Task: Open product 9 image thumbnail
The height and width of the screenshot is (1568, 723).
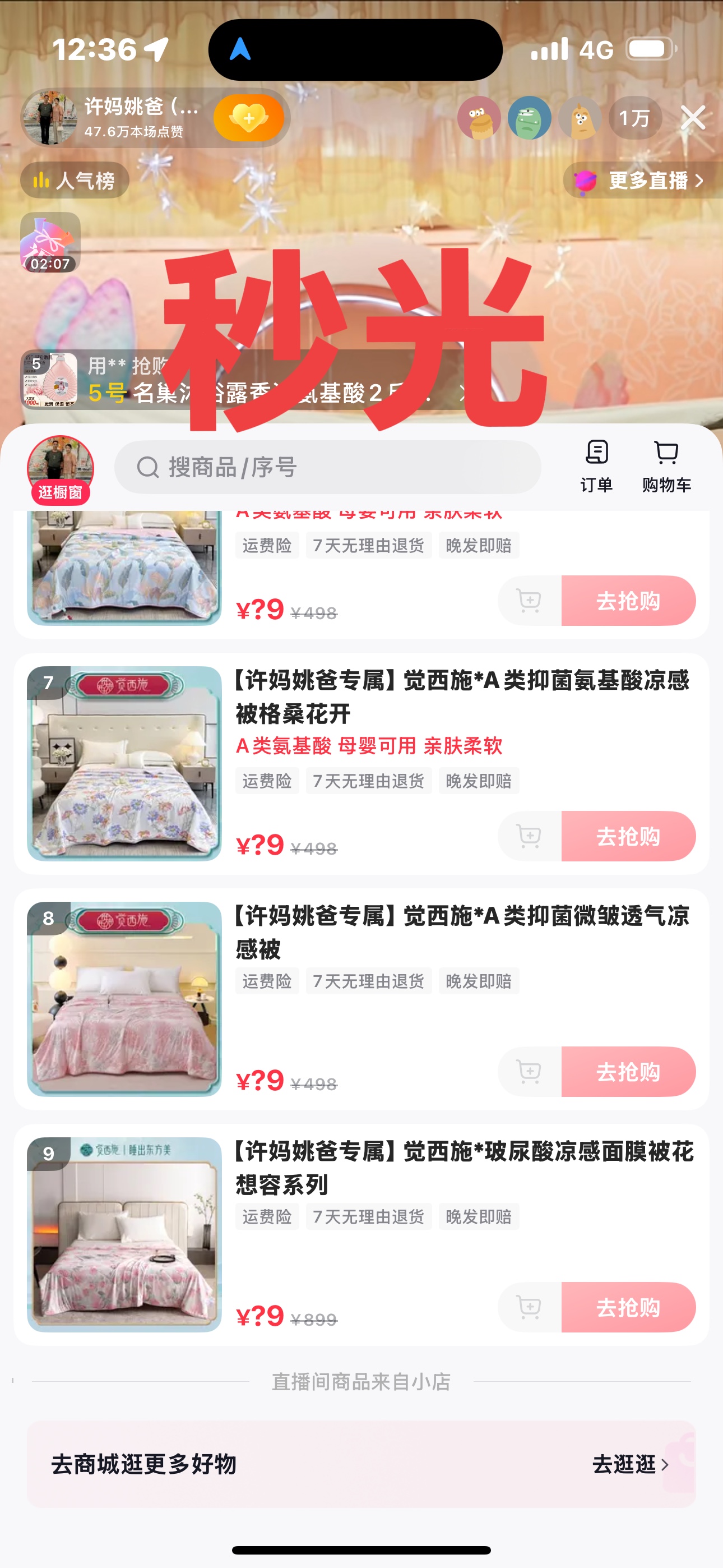Action: 124,1234
